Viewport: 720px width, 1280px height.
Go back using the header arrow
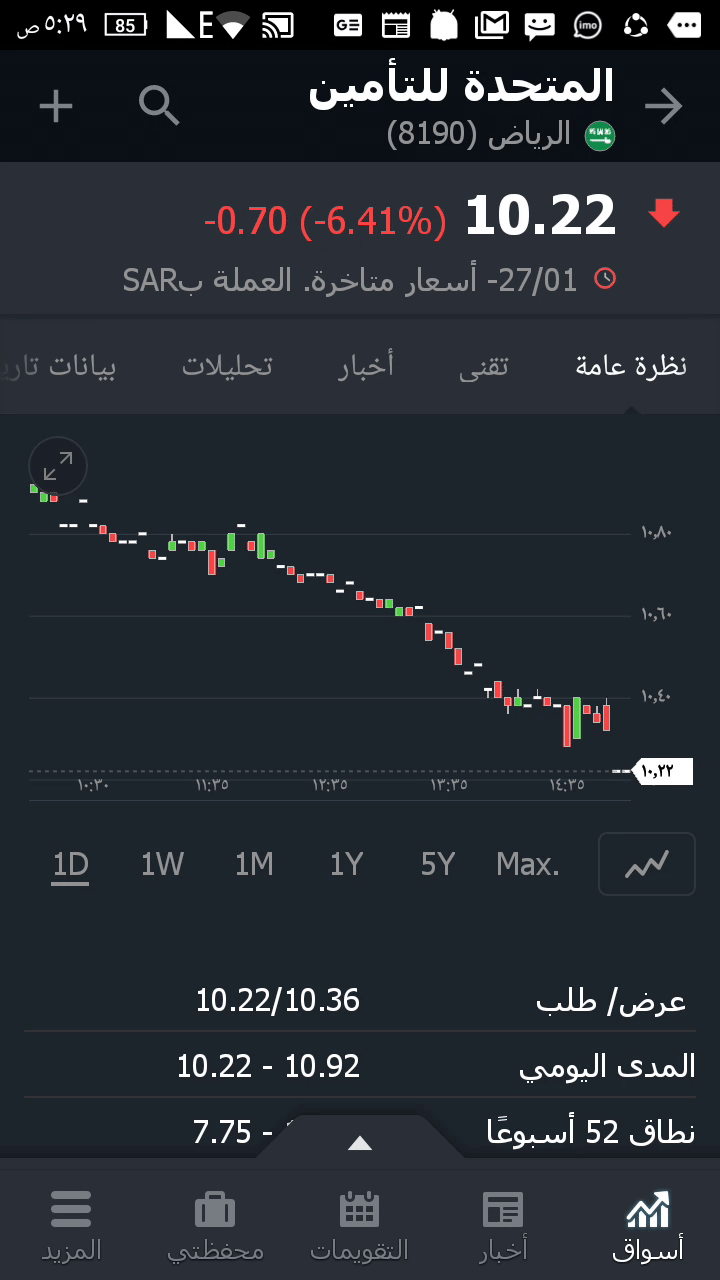coord(664,106)
